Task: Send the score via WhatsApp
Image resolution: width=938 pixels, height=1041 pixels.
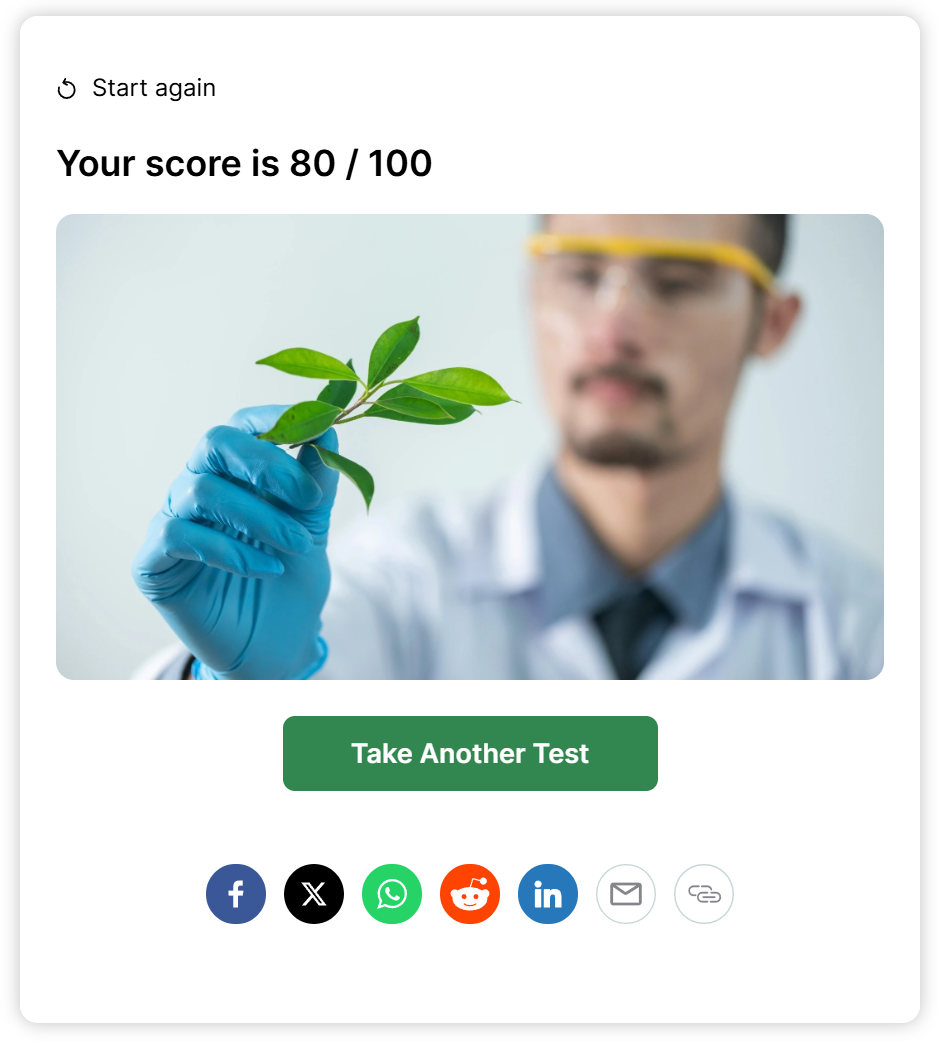Action: point(392,894)
